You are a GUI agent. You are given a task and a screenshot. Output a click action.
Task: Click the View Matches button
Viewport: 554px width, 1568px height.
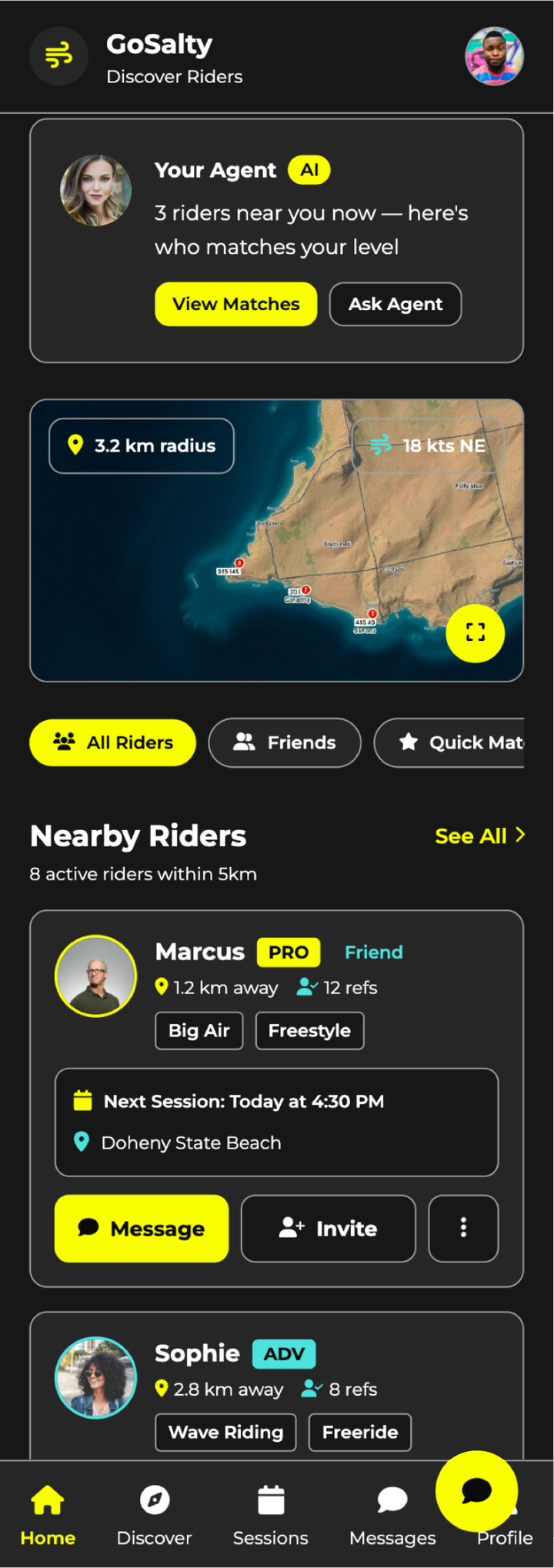pyautogui.click(x=235, y=304)
